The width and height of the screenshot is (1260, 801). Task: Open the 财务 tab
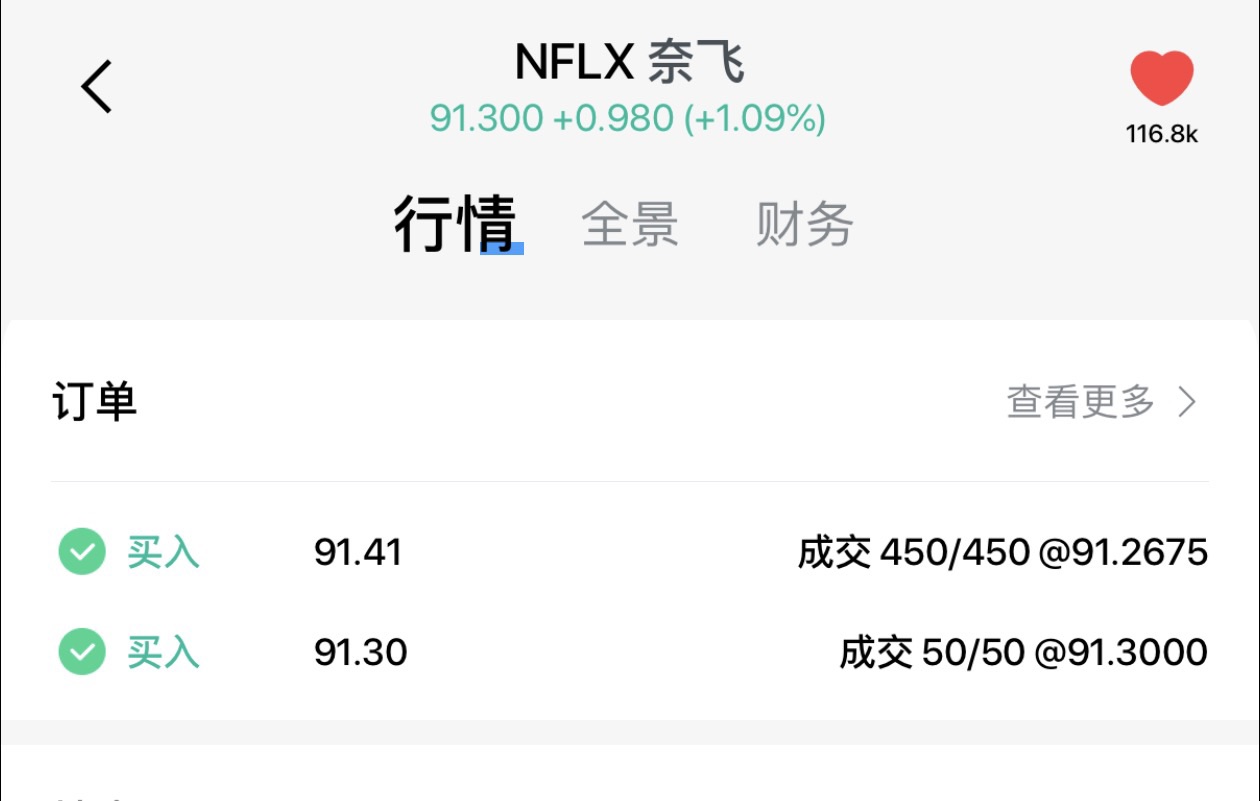[804, 224]
